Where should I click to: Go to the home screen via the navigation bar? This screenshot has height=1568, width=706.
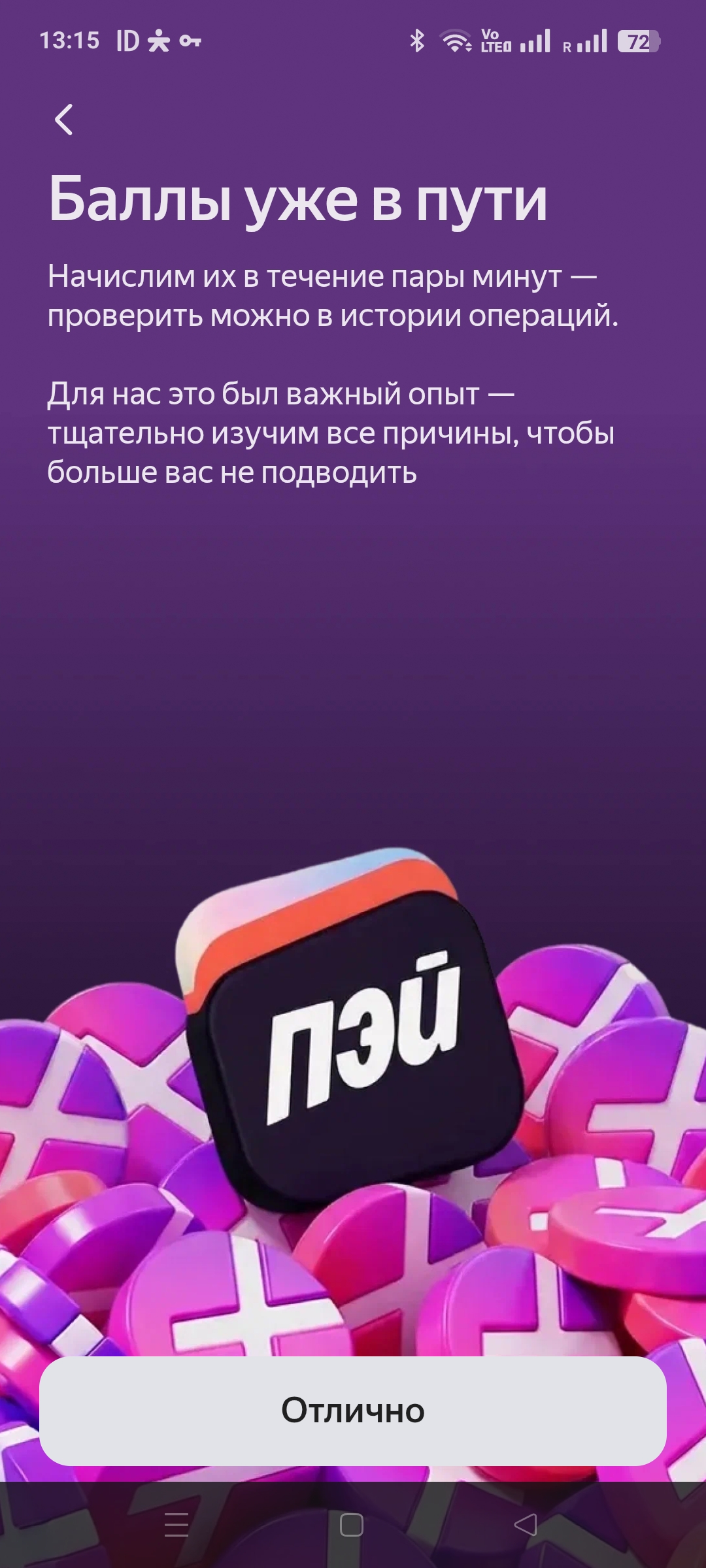[x=352, y=1525]
